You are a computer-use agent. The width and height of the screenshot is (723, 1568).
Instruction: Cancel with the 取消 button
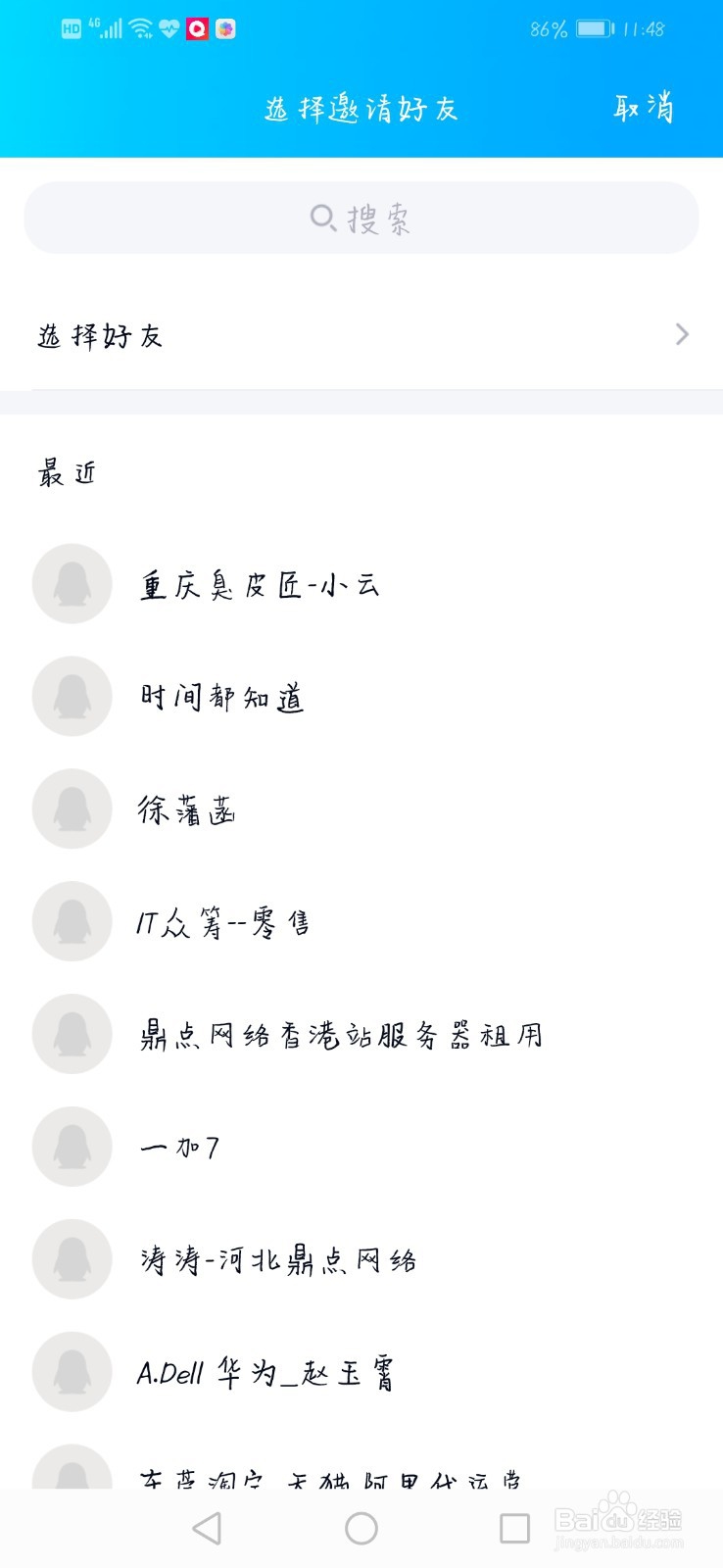[x=645, y=108]
